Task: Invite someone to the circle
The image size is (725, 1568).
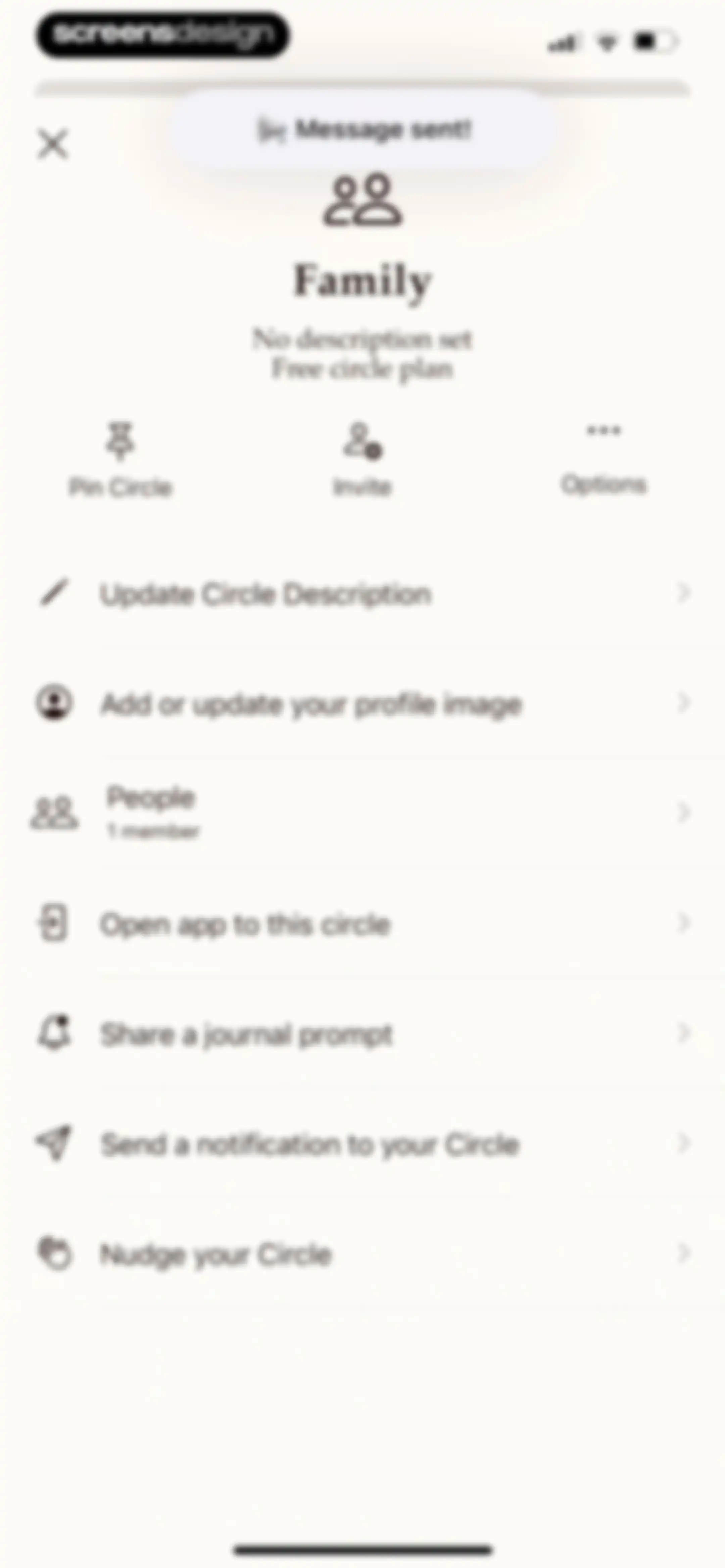Action: click(x=362, y=460)
